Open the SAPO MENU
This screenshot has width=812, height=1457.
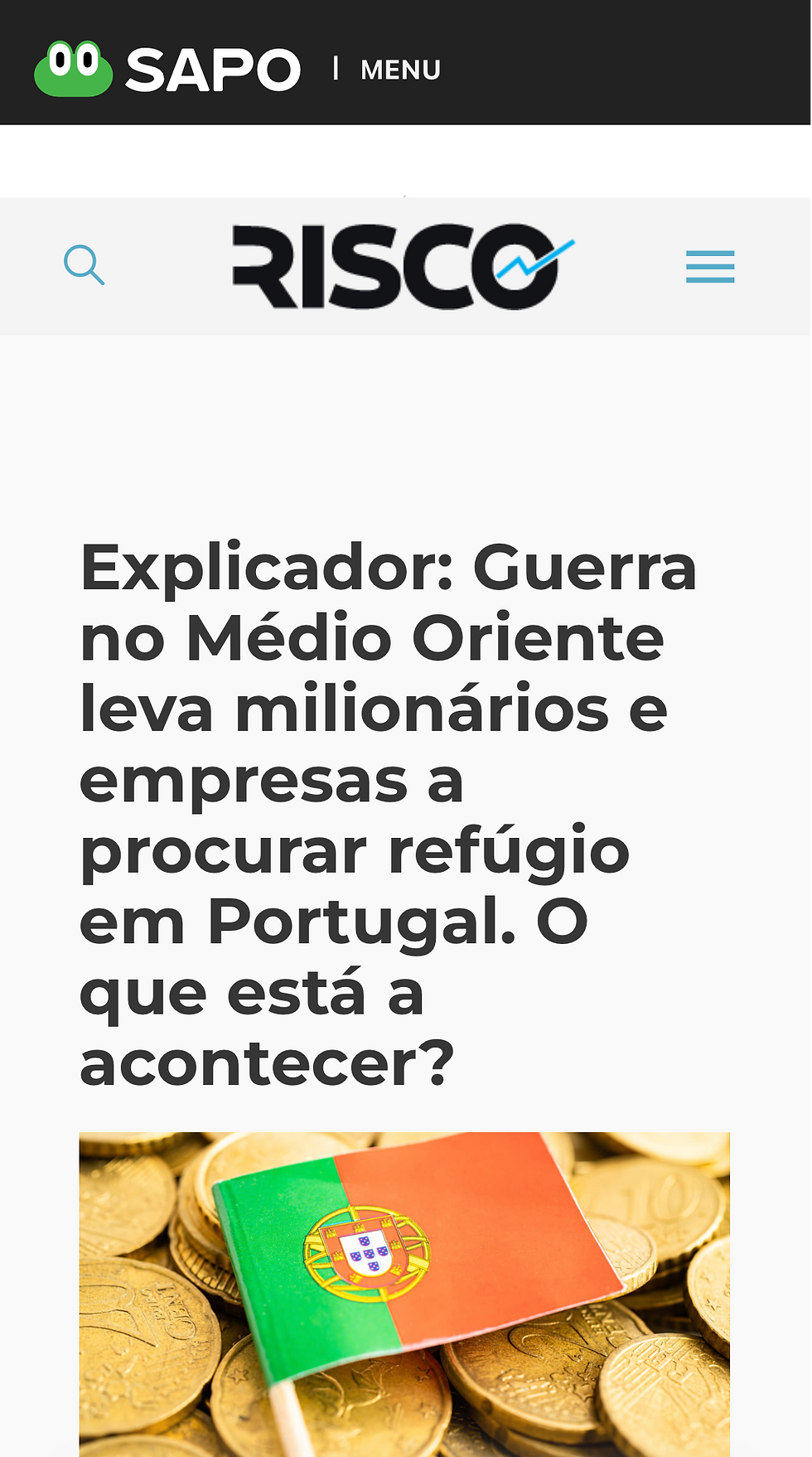pyautogui.click(x=400, y=70)
